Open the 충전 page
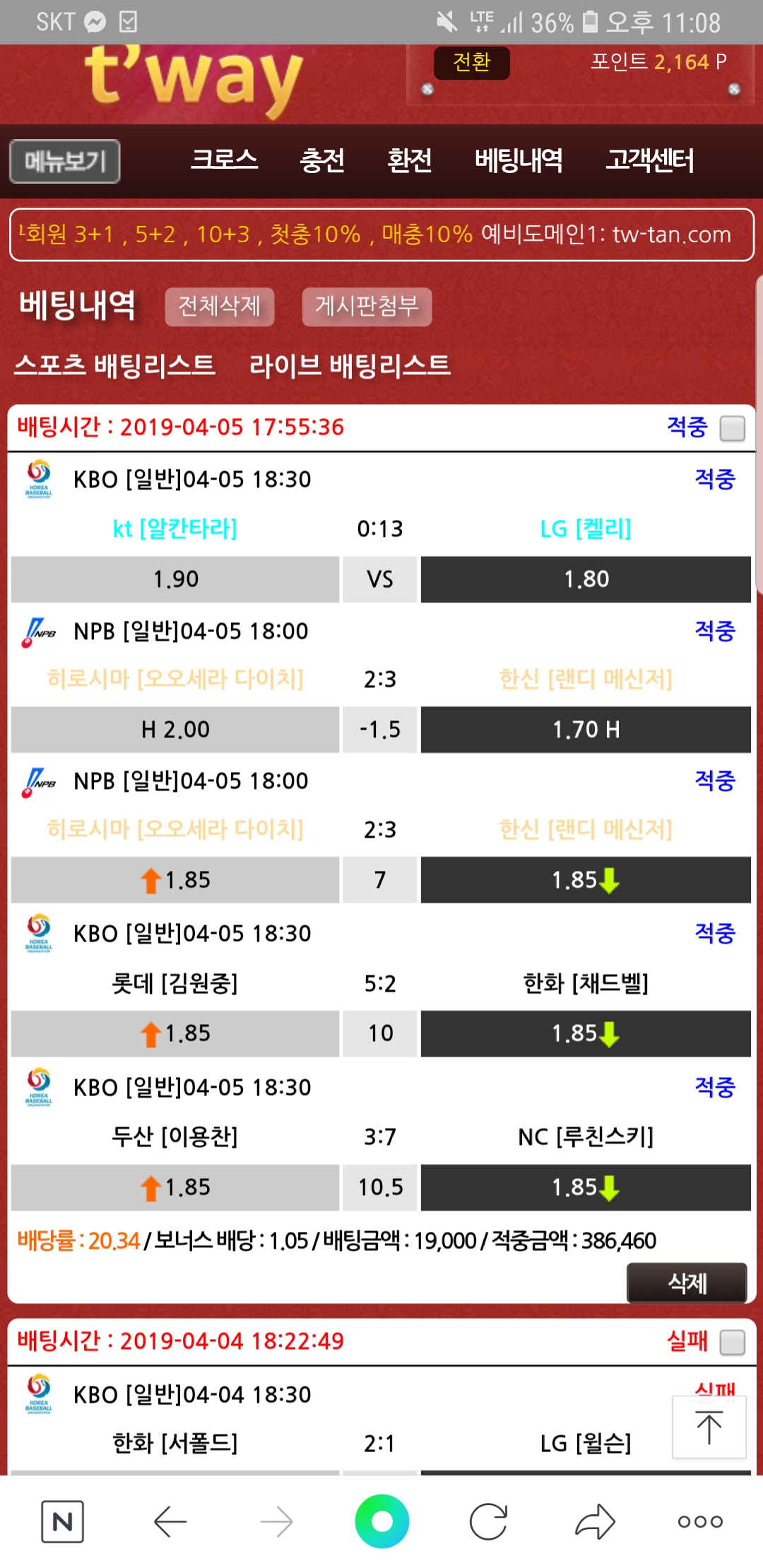This screenshot has width=763, height=1568. coord(322,160)
